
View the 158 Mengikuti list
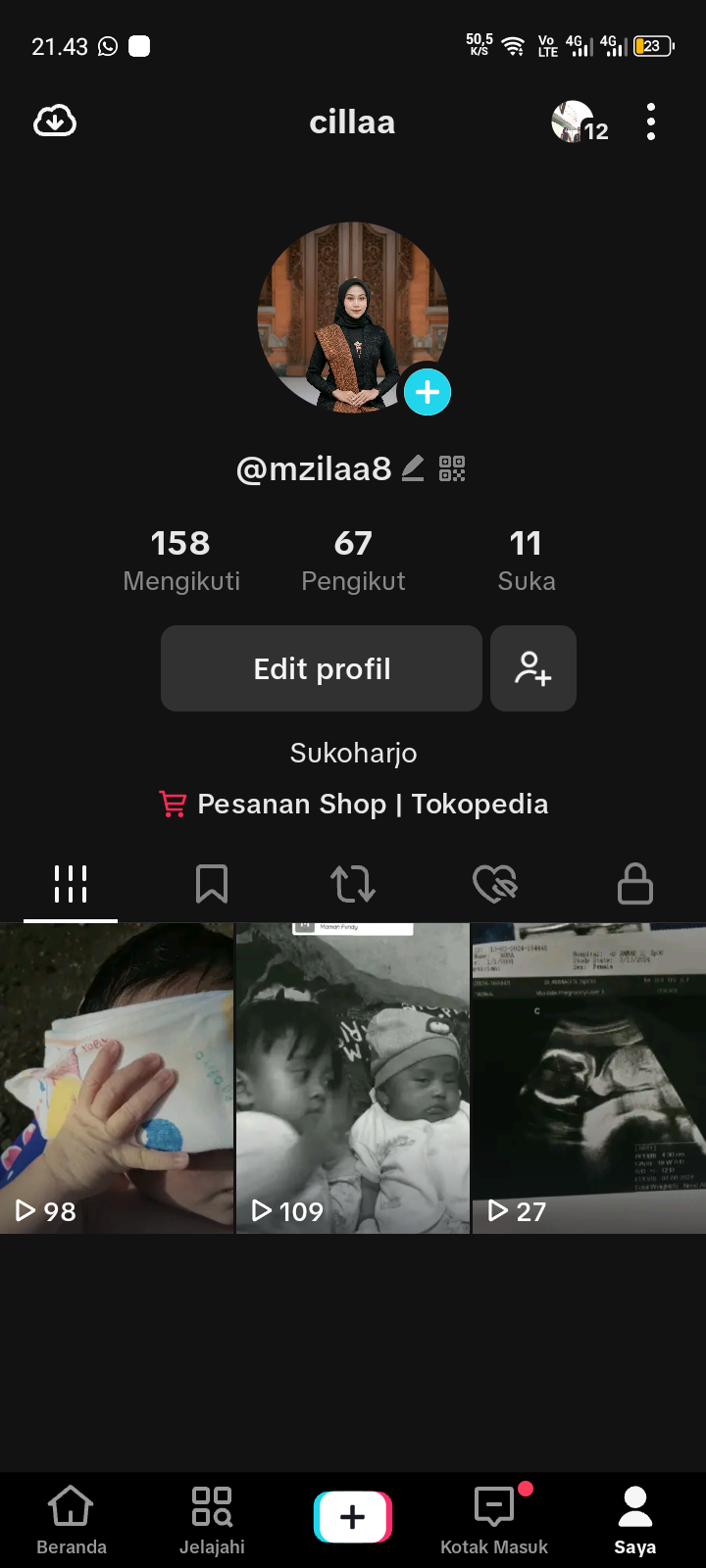[x=181, y=561]
